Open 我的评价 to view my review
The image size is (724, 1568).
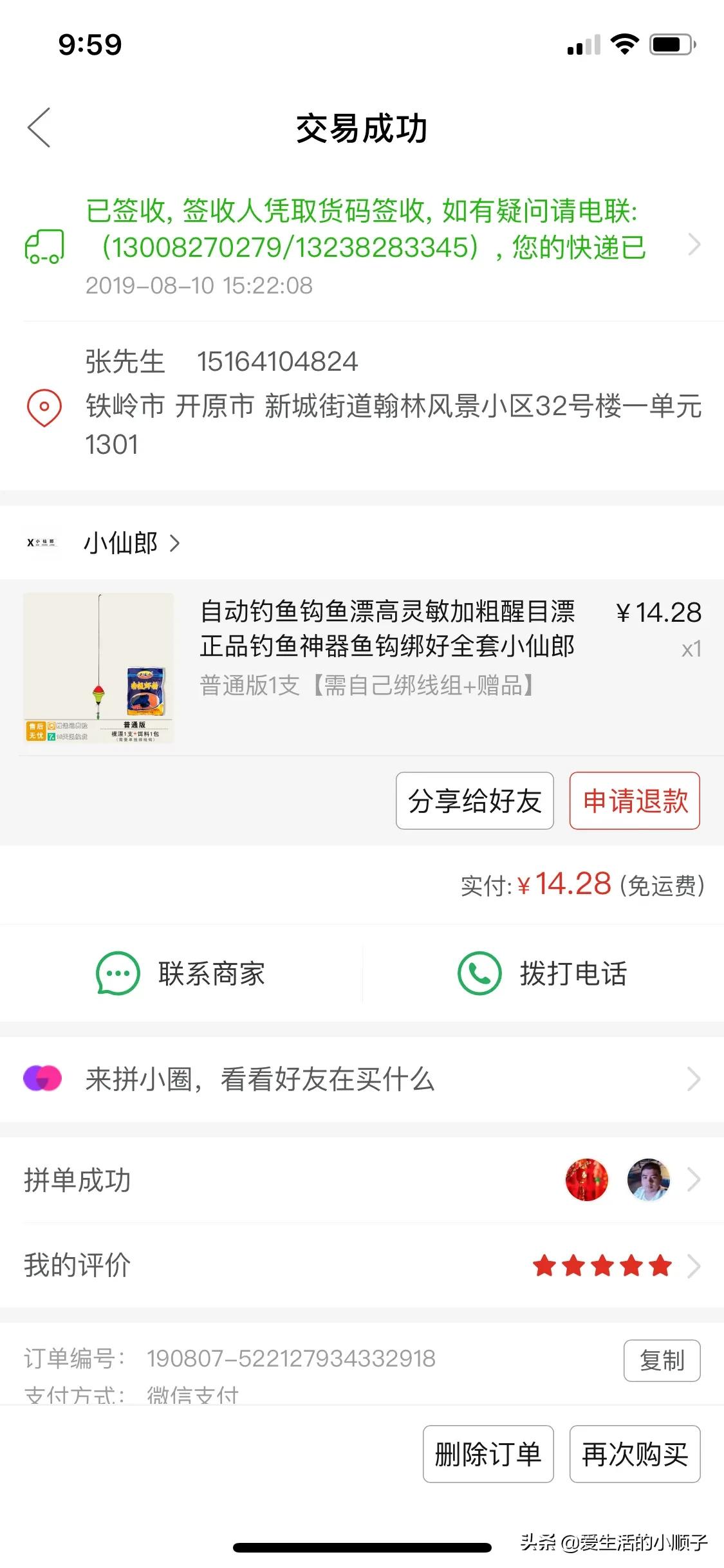[362, 1265]
